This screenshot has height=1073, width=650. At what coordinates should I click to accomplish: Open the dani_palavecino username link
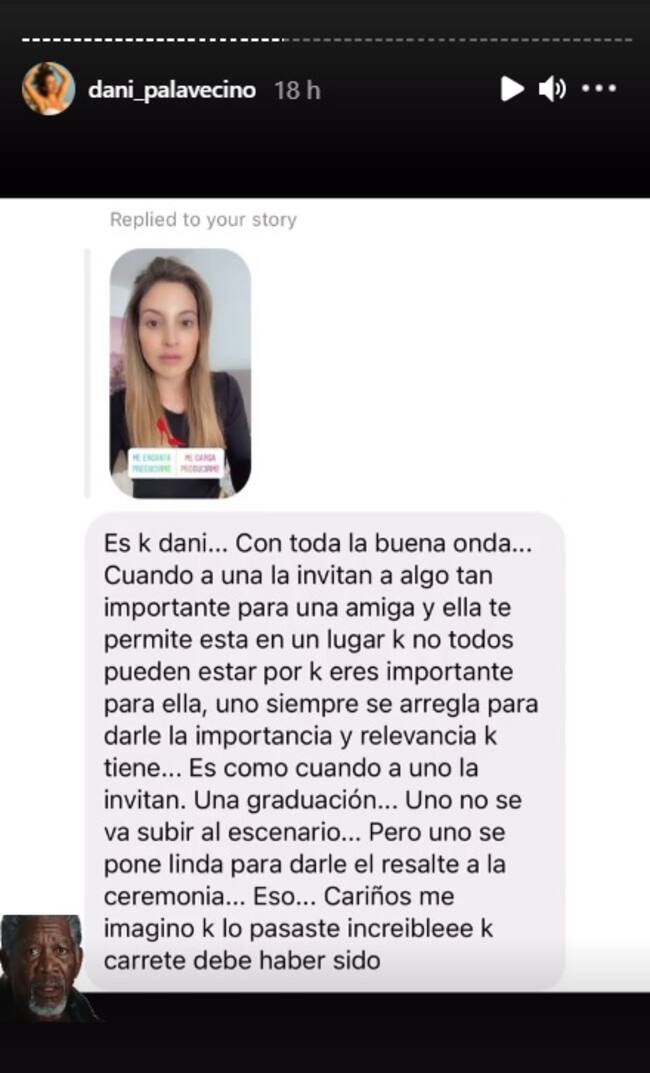click(x=173, y=90)
